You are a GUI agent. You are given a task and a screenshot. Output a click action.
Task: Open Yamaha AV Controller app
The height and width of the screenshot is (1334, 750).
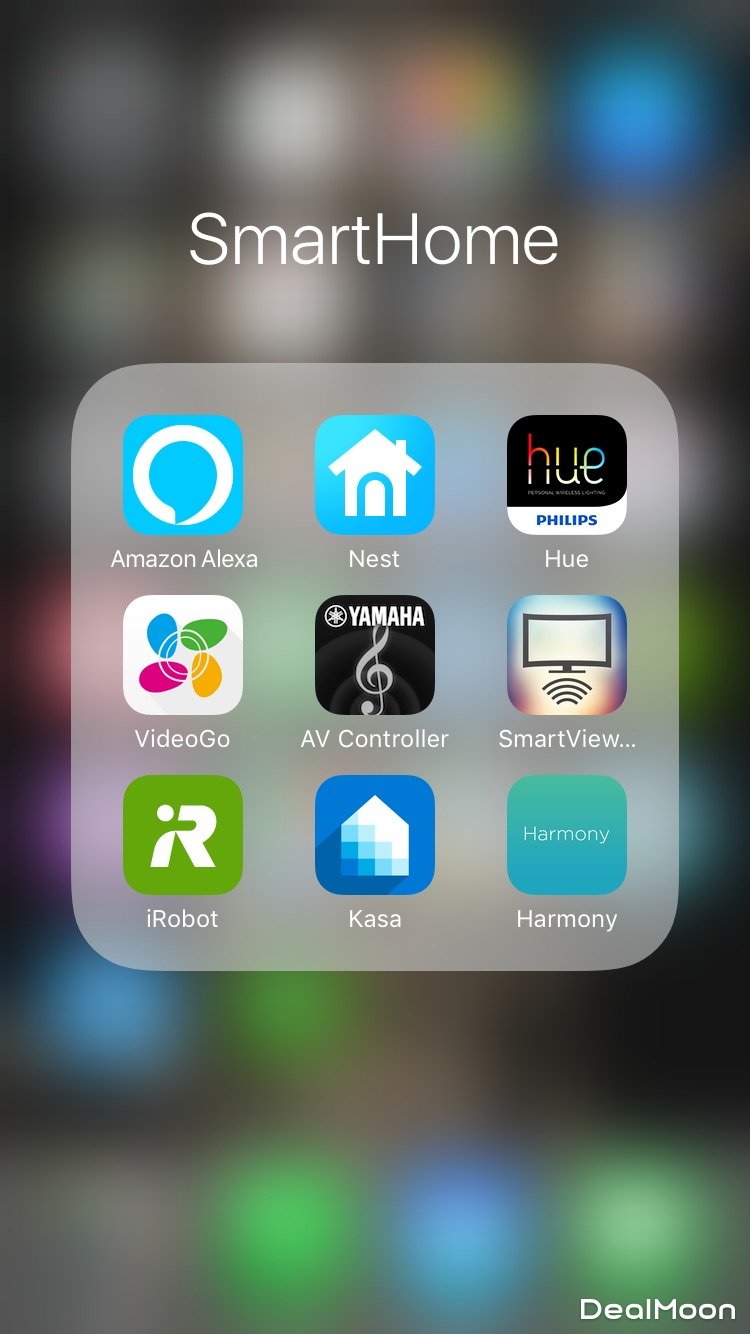tap(375, 654)
